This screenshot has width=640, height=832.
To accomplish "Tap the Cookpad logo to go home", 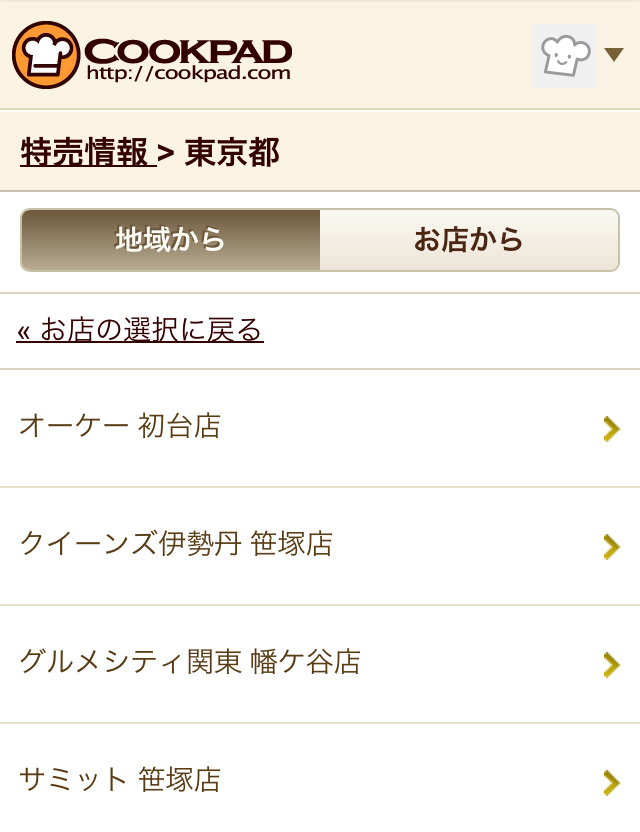I will point(152,55).
